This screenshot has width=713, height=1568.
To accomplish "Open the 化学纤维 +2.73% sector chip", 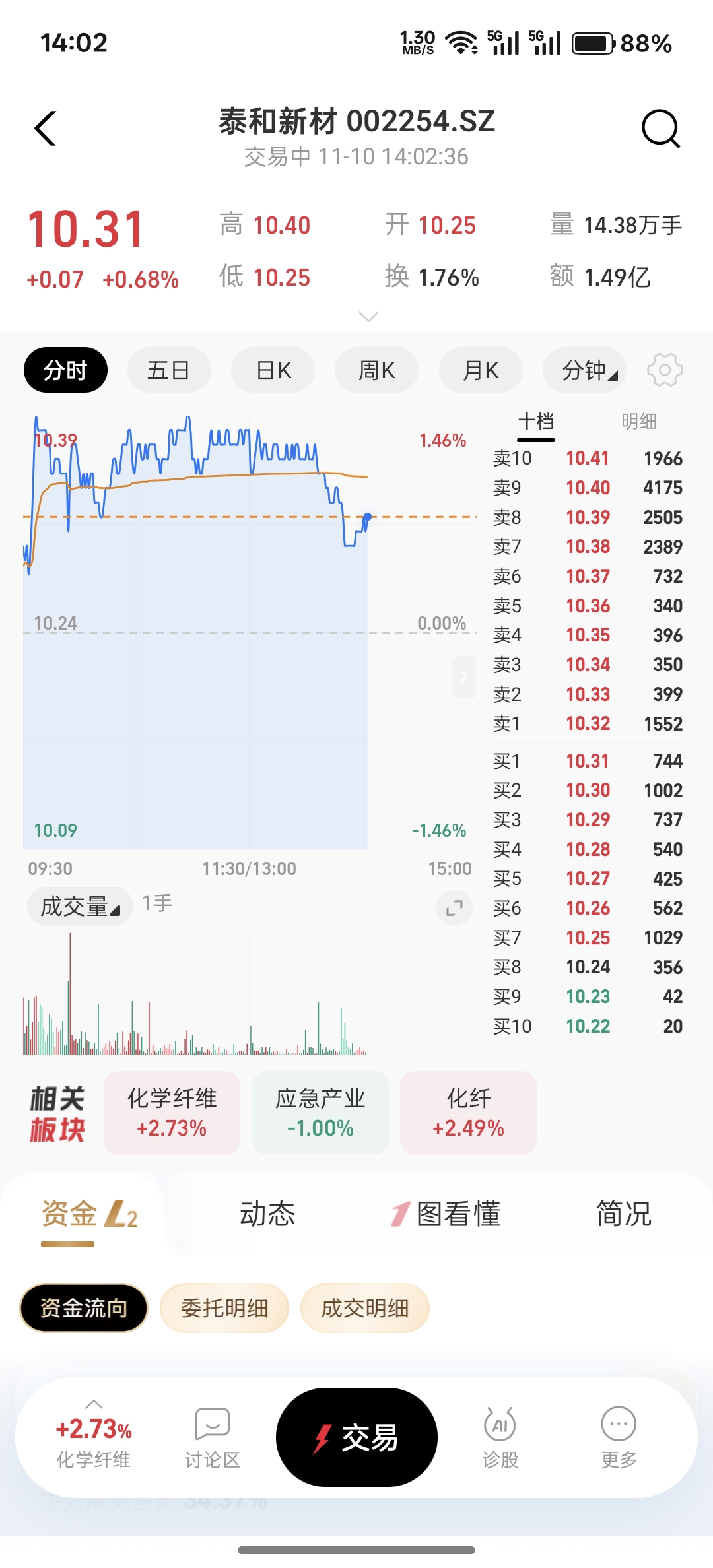I will [172, 1113].
